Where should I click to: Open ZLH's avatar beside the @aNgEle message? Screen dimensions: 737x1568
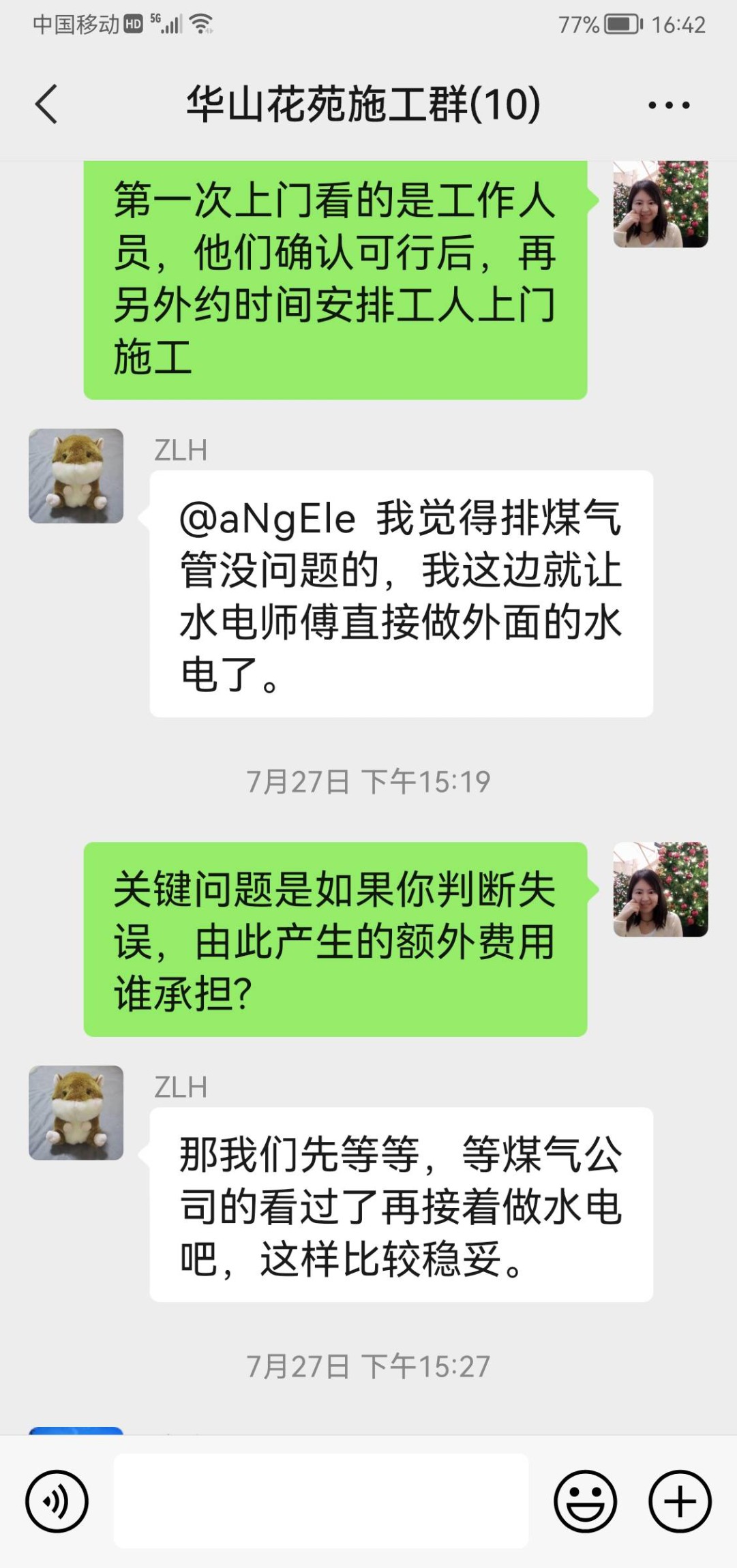pos(76,476)
